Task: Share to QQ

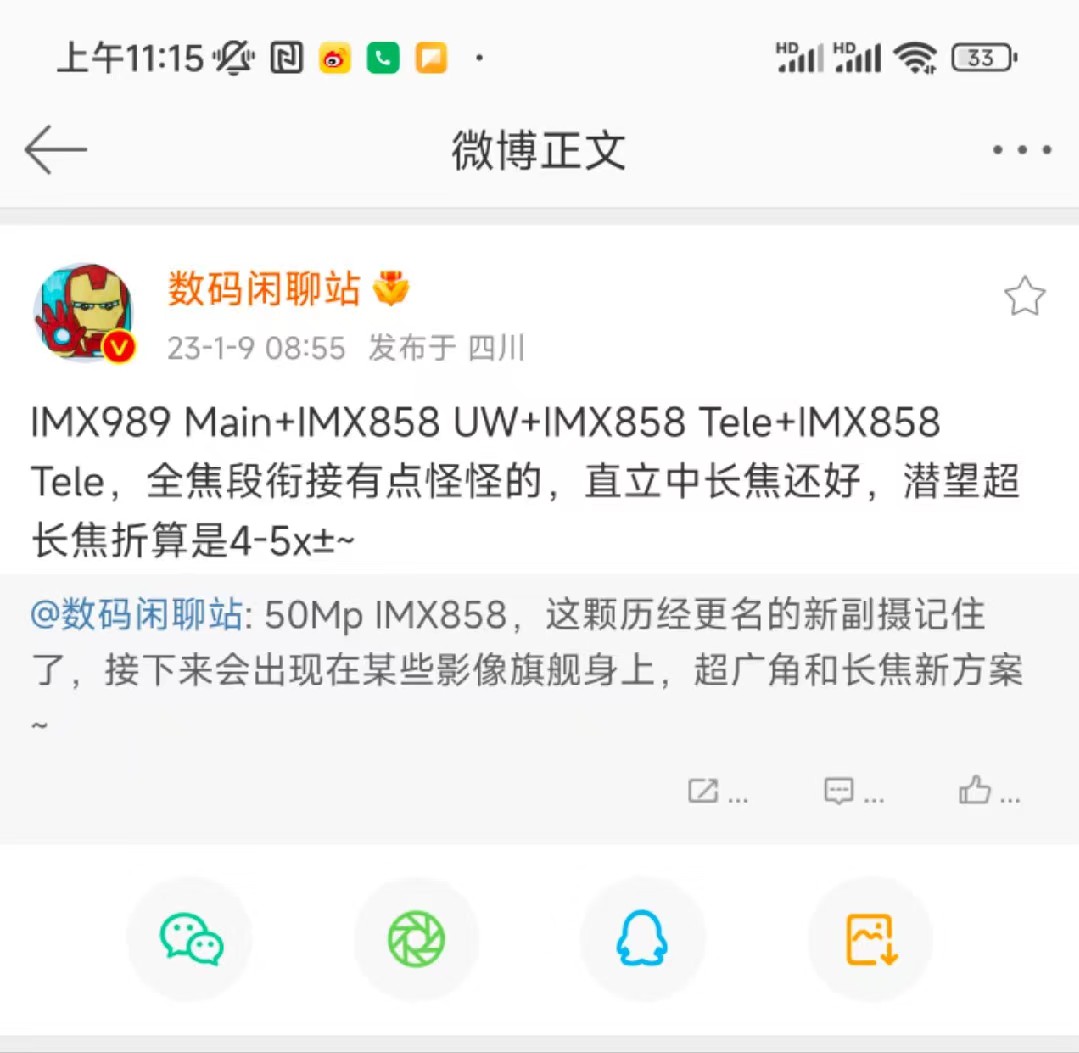Action: 642,939
